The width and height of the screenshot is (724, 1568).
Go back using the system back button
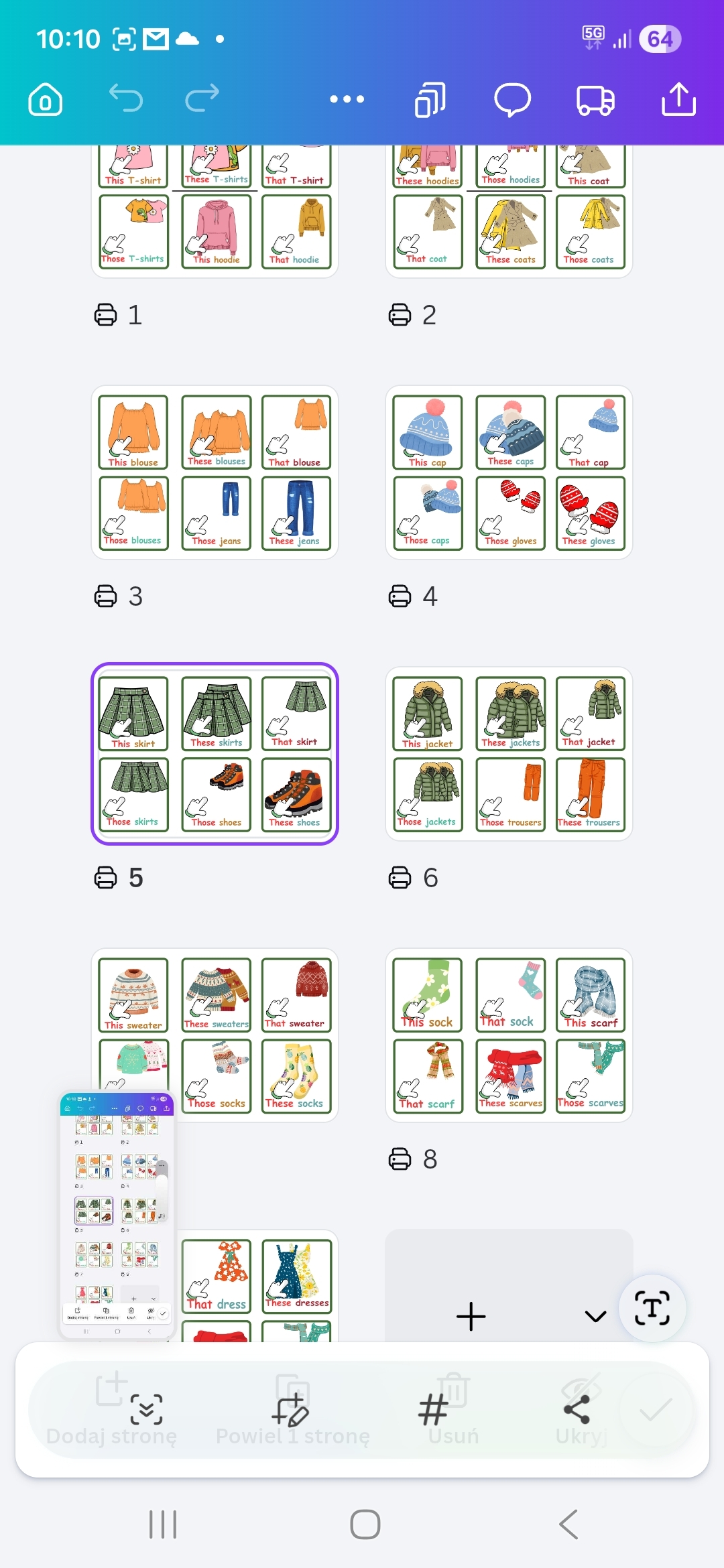click(568, 1524)
